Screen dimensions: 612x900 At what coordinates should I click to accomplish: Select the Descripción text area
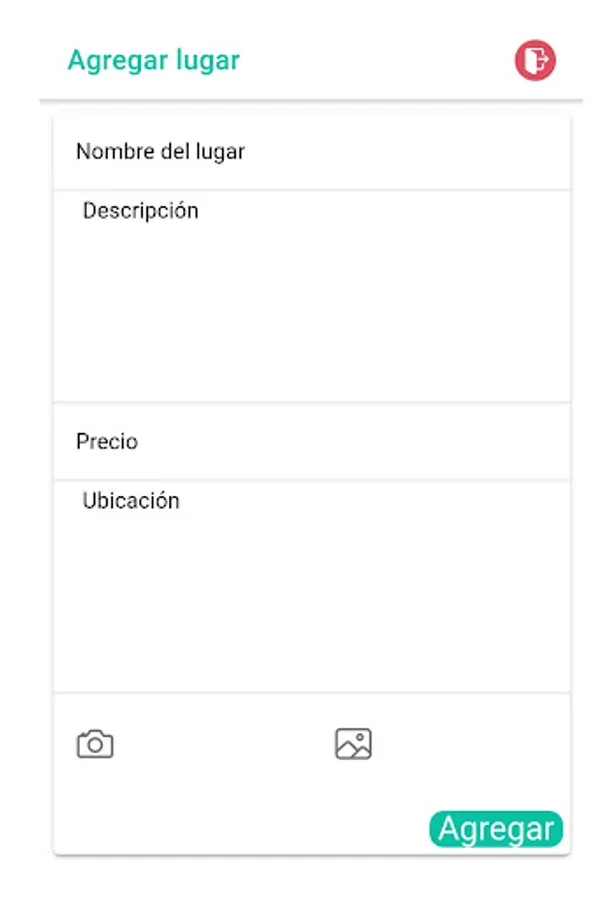pyautogui.click(x=311, y=295)
